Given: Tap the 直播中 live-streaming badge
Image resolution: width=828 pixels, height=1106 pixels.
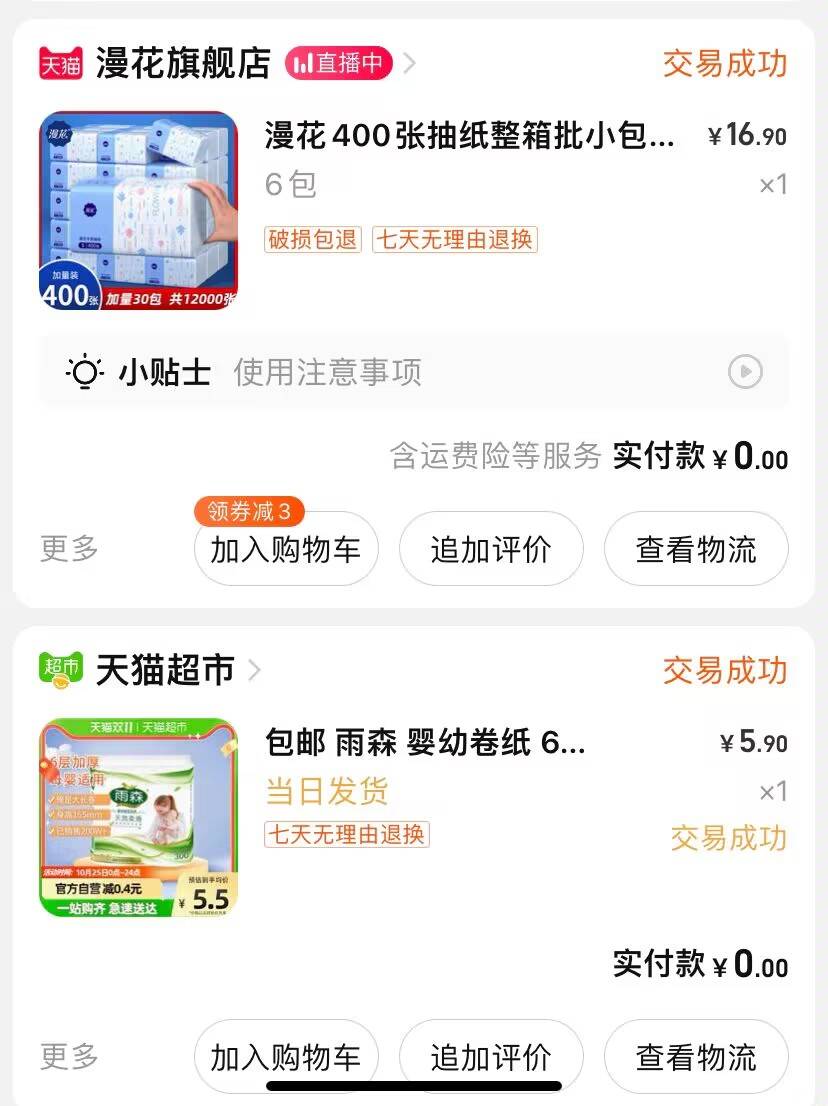Looking at the screenshot, I should click(x=337, y=62).
